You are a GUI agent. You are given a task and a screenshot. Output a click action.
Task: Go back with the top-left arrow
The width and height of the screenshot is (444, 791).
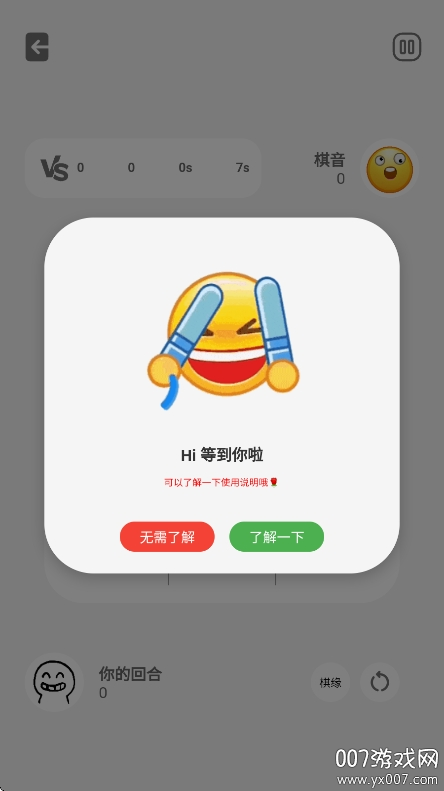[37, 47]
